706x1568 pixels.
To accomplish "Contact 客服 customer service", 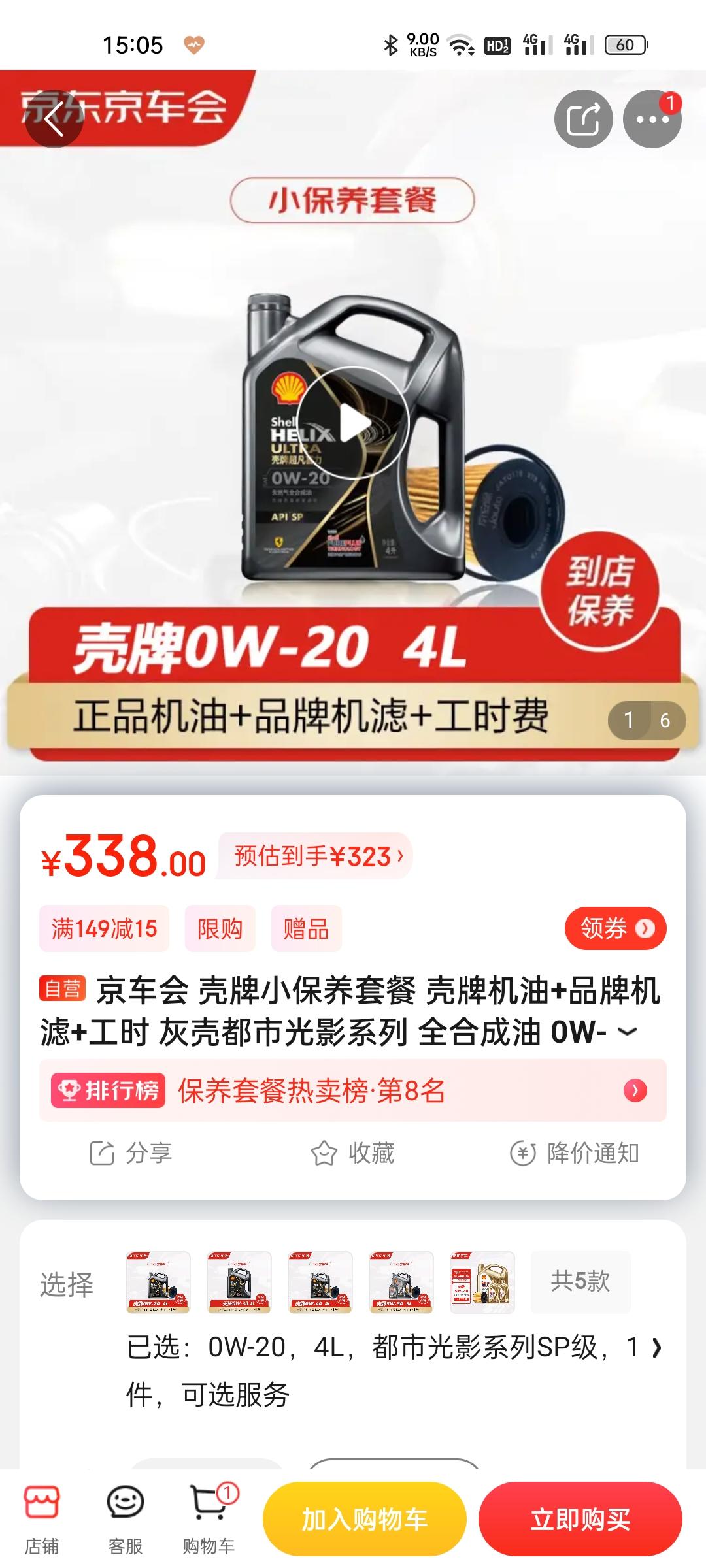I will (x=125, y=1518).
